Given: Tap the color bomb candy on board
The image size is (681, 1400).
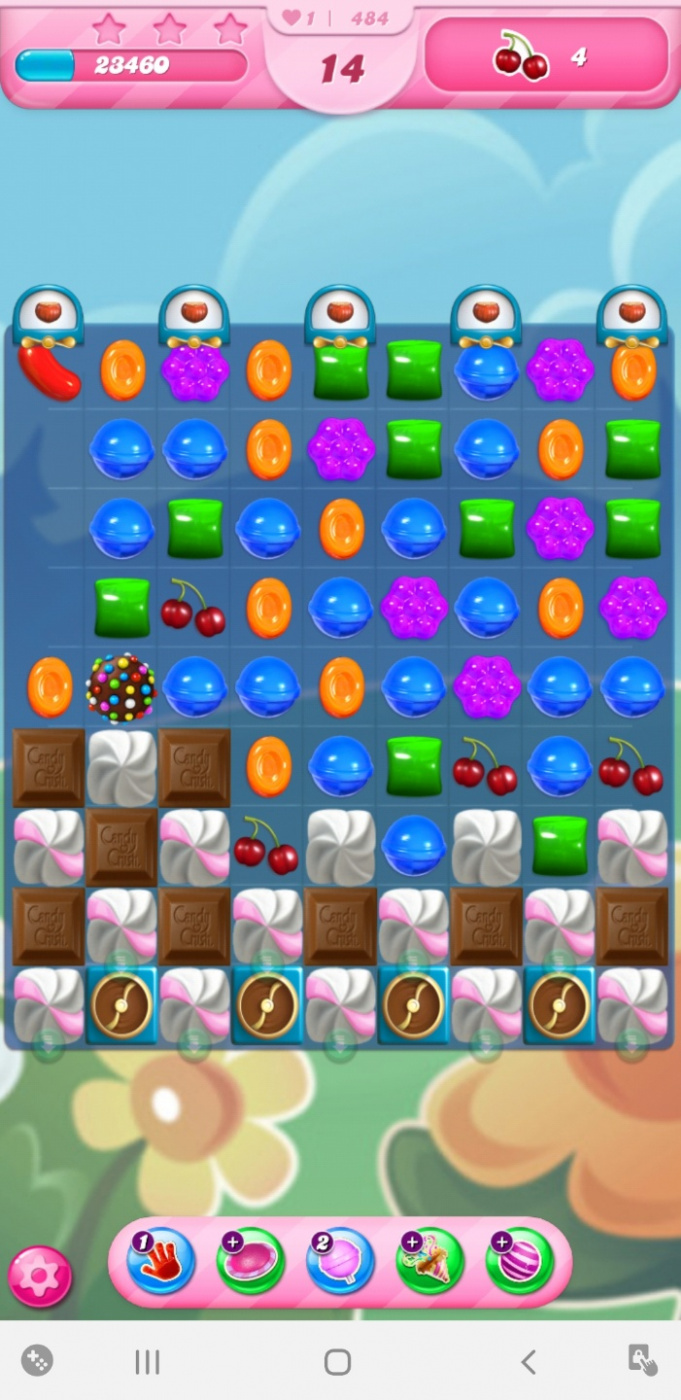Looking at the screenshot, I should (121, 688).
